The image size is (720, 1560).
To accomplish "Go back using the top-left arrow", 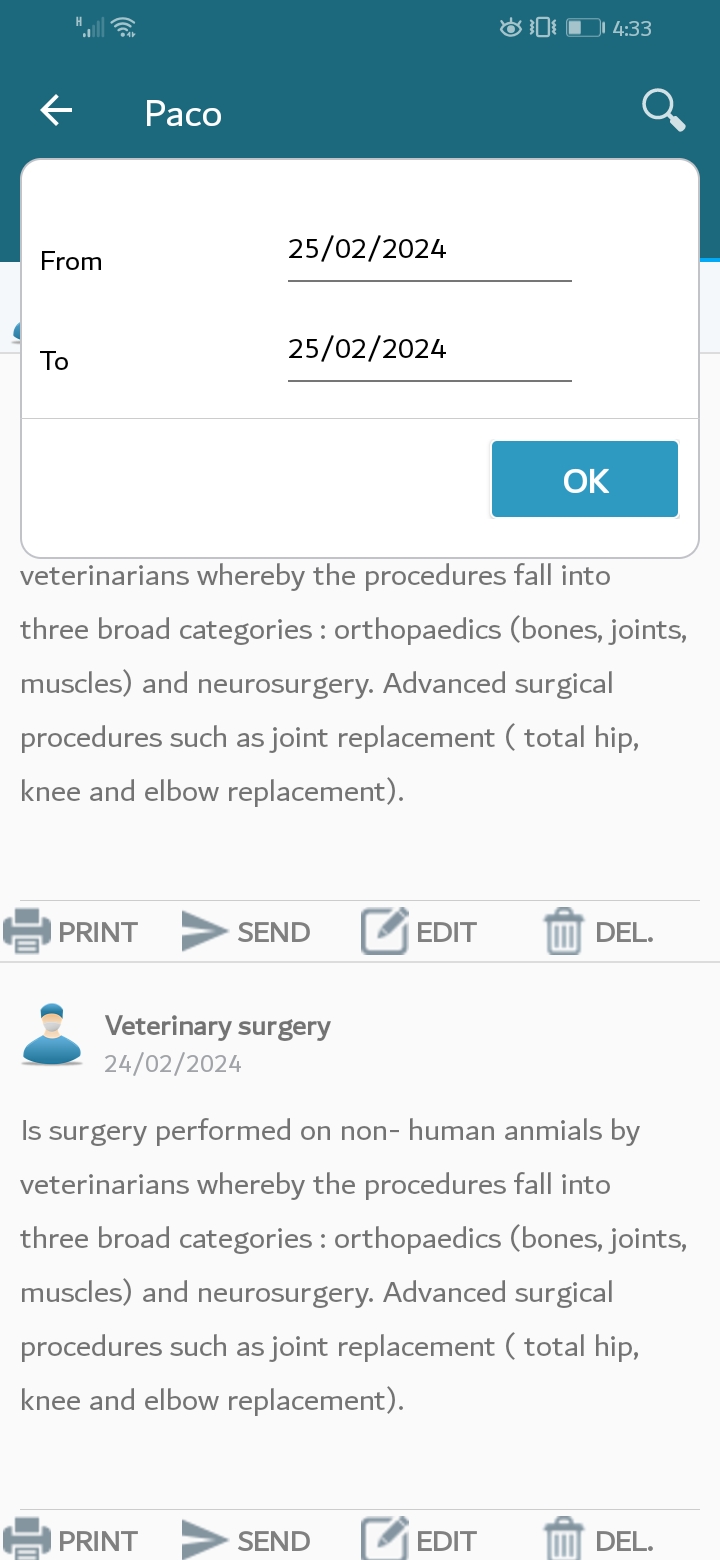I will tap(57, 111).
